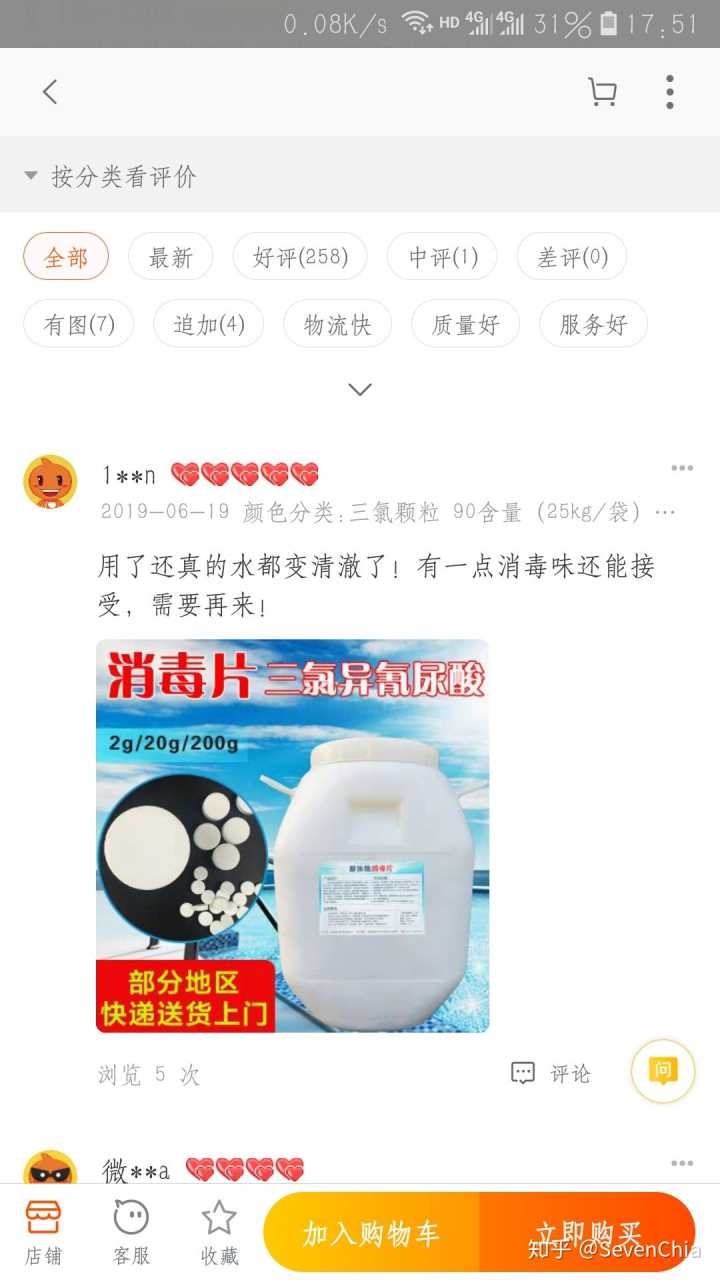Select the 质量好 tag
Image resolution: width=720 pixels, height=1280 pixels.
point(465,324)
